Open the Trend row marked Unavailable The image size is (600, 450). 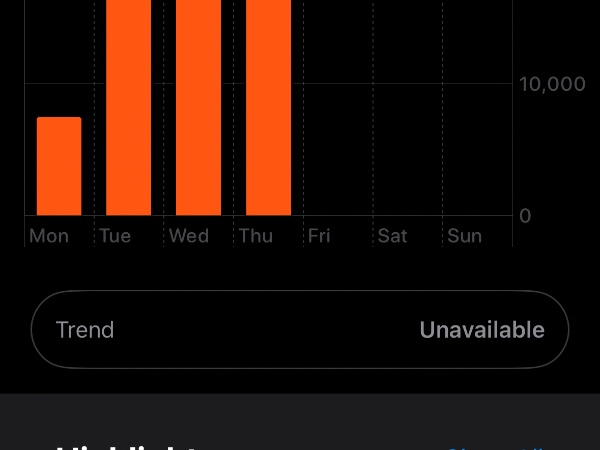300,330
